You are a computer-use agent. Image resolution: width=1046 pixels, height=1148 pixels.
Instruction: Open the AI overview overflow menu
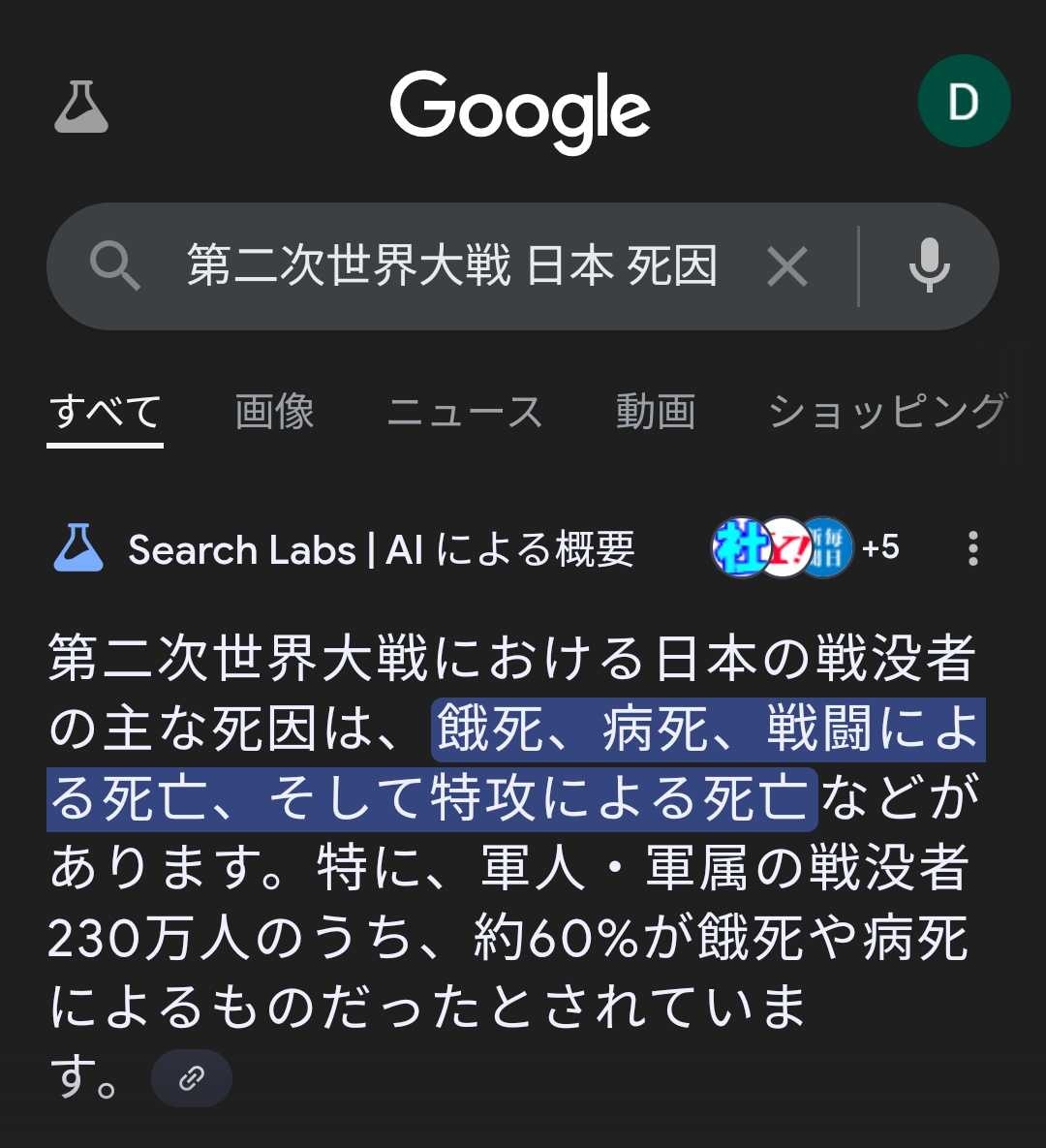[972, 548]
